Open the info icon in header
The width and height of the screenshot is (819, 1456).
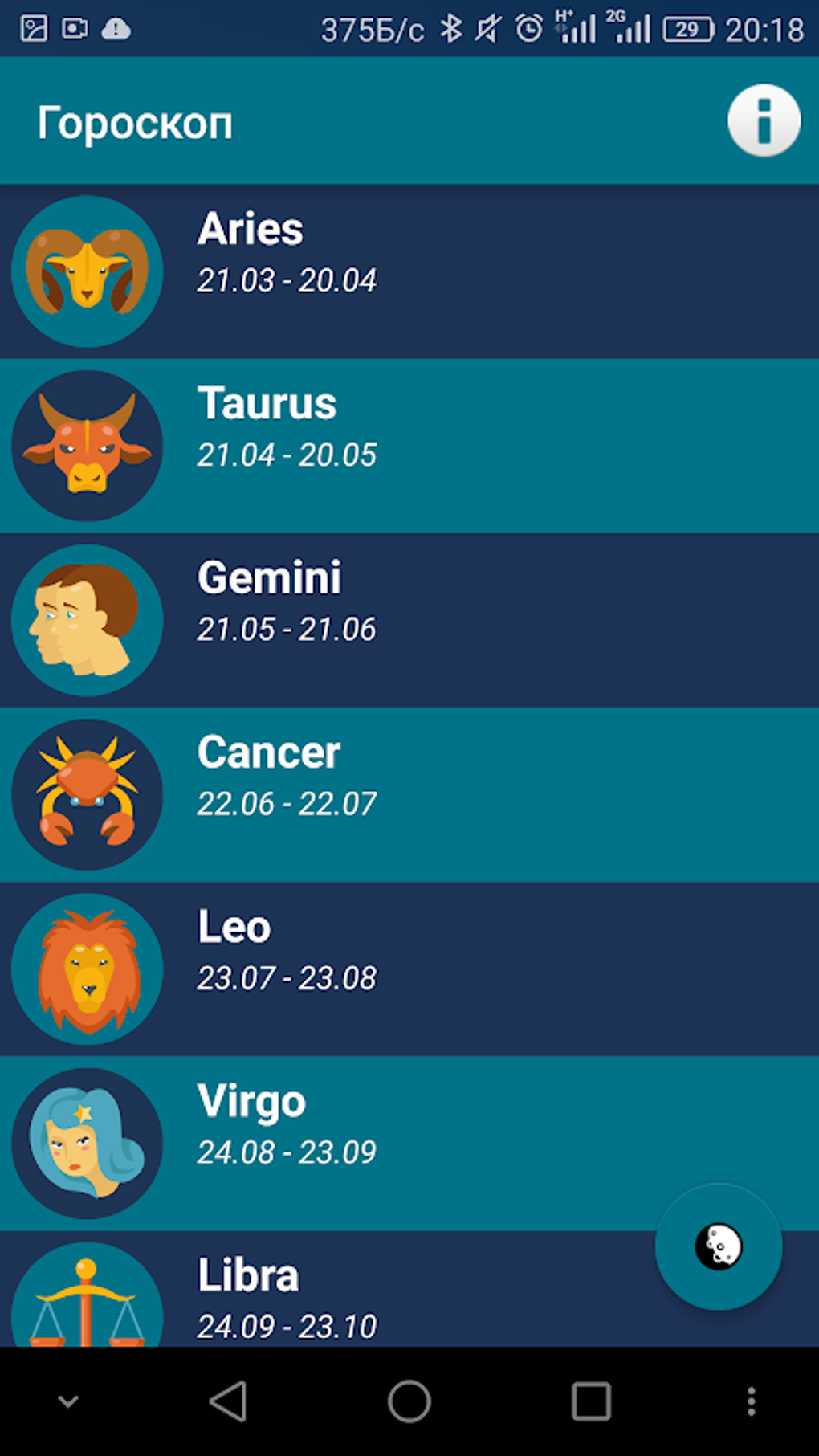pyautogui.click(x=764, y=120)
